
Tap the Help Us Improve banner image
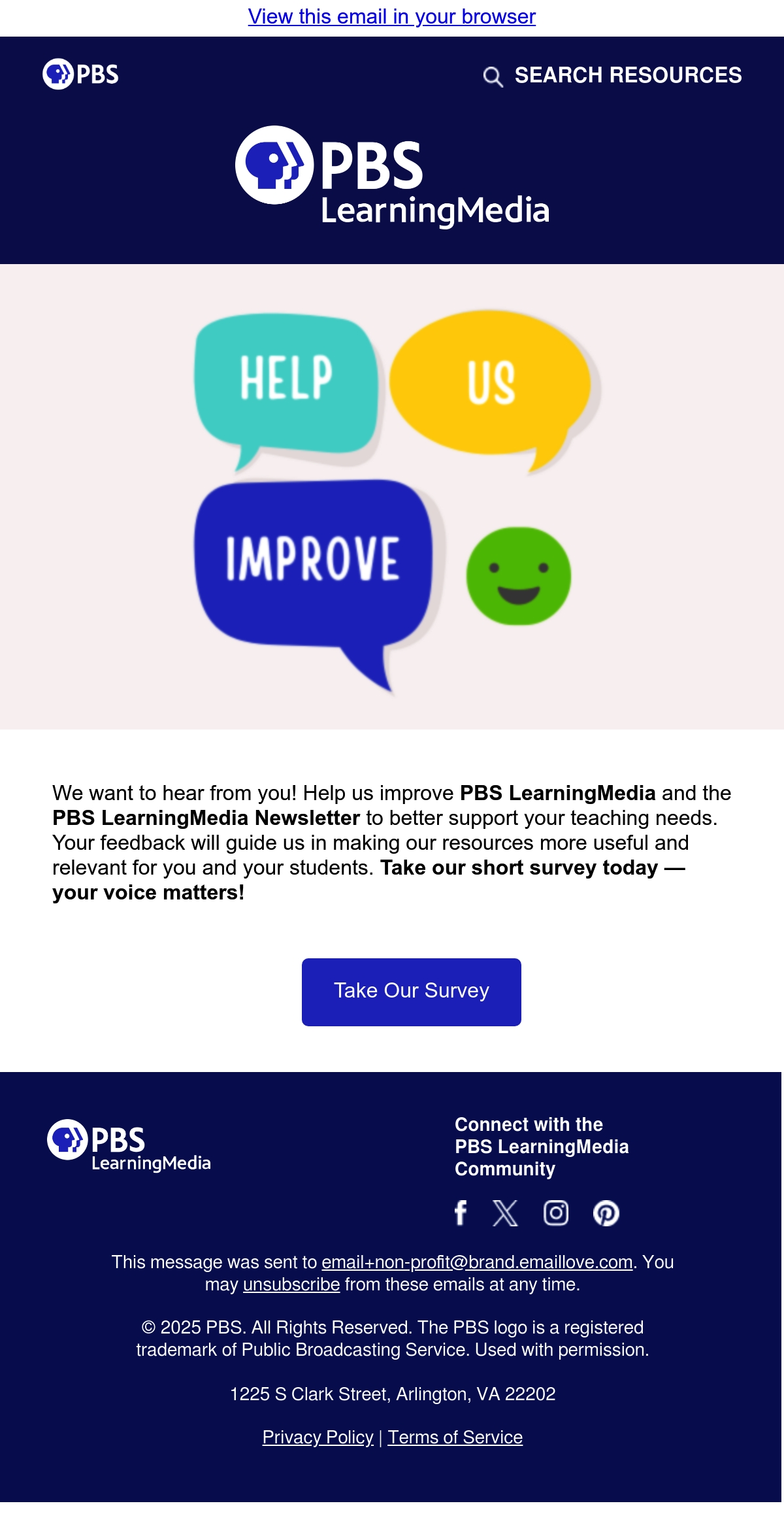pyautogui.click(x=392, y=497)
